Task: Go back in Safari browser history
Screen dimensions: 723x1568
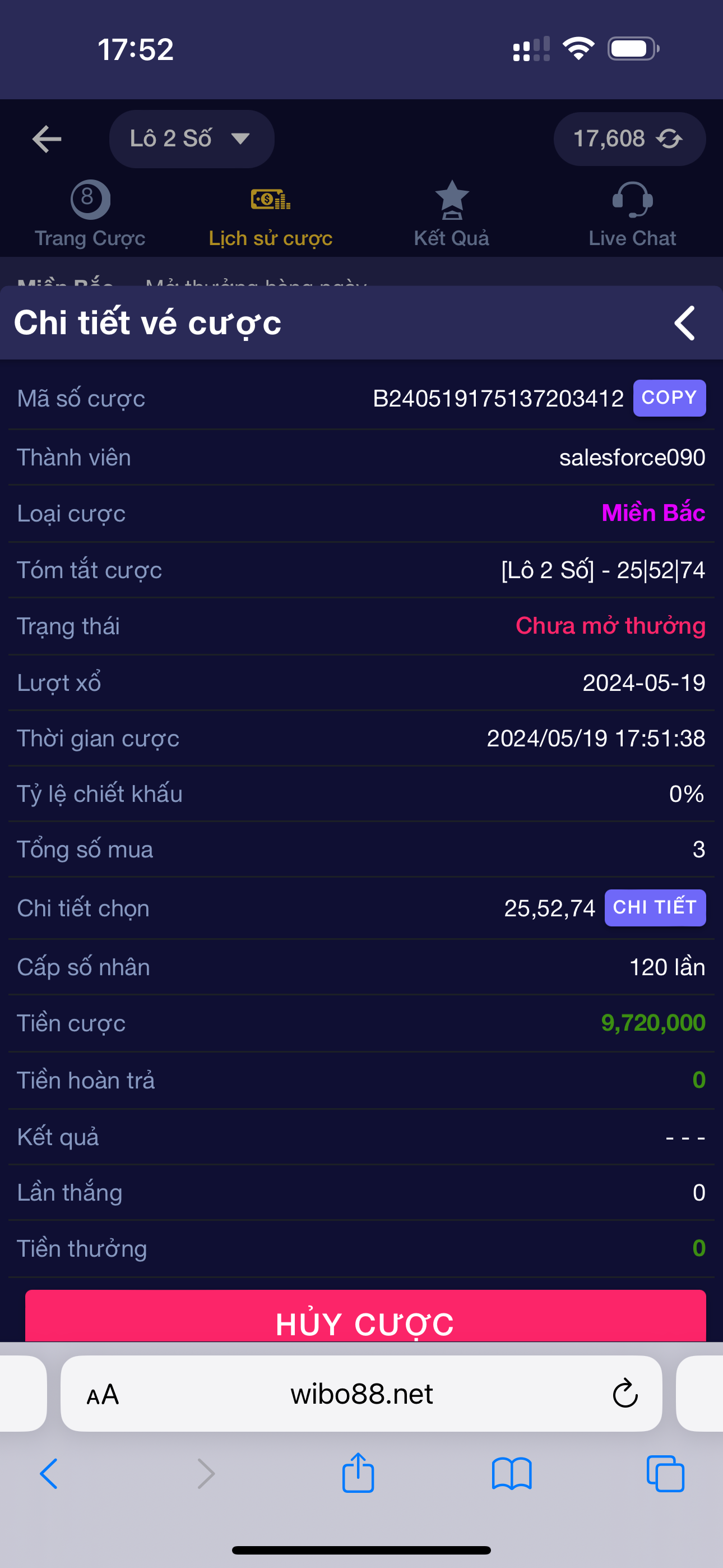Action: tap(49, 1474)
